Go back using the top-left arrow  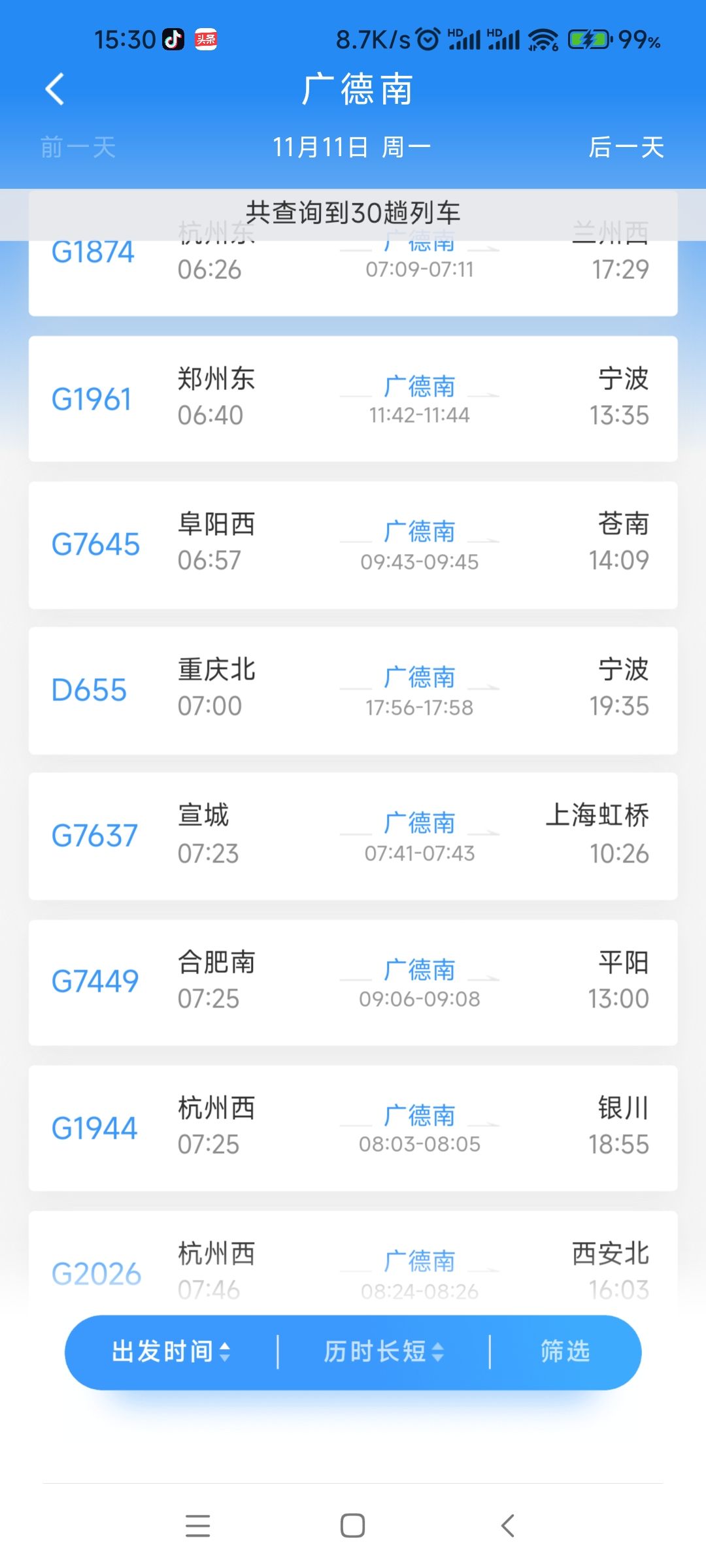coord(55,89)
